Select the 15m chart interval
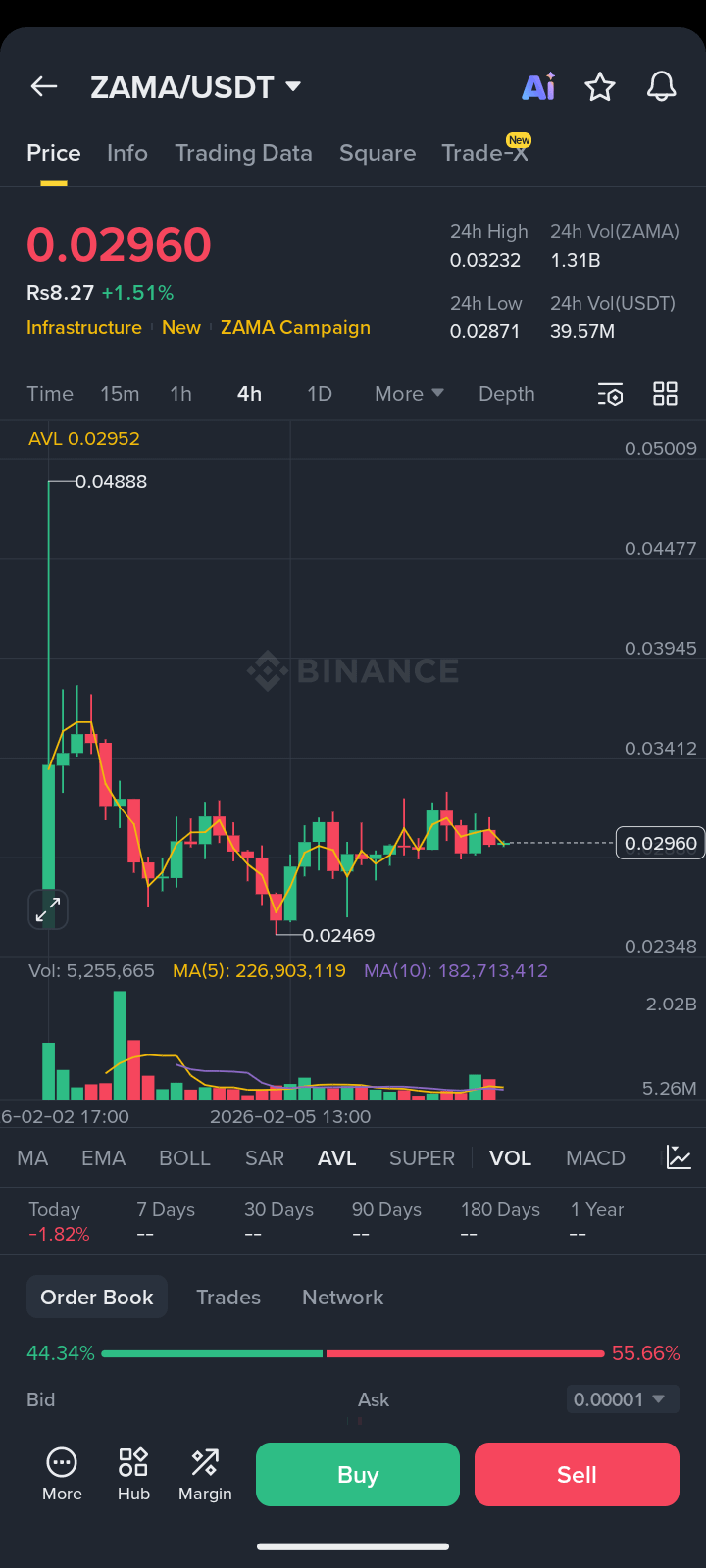 (x=120, y=394)
